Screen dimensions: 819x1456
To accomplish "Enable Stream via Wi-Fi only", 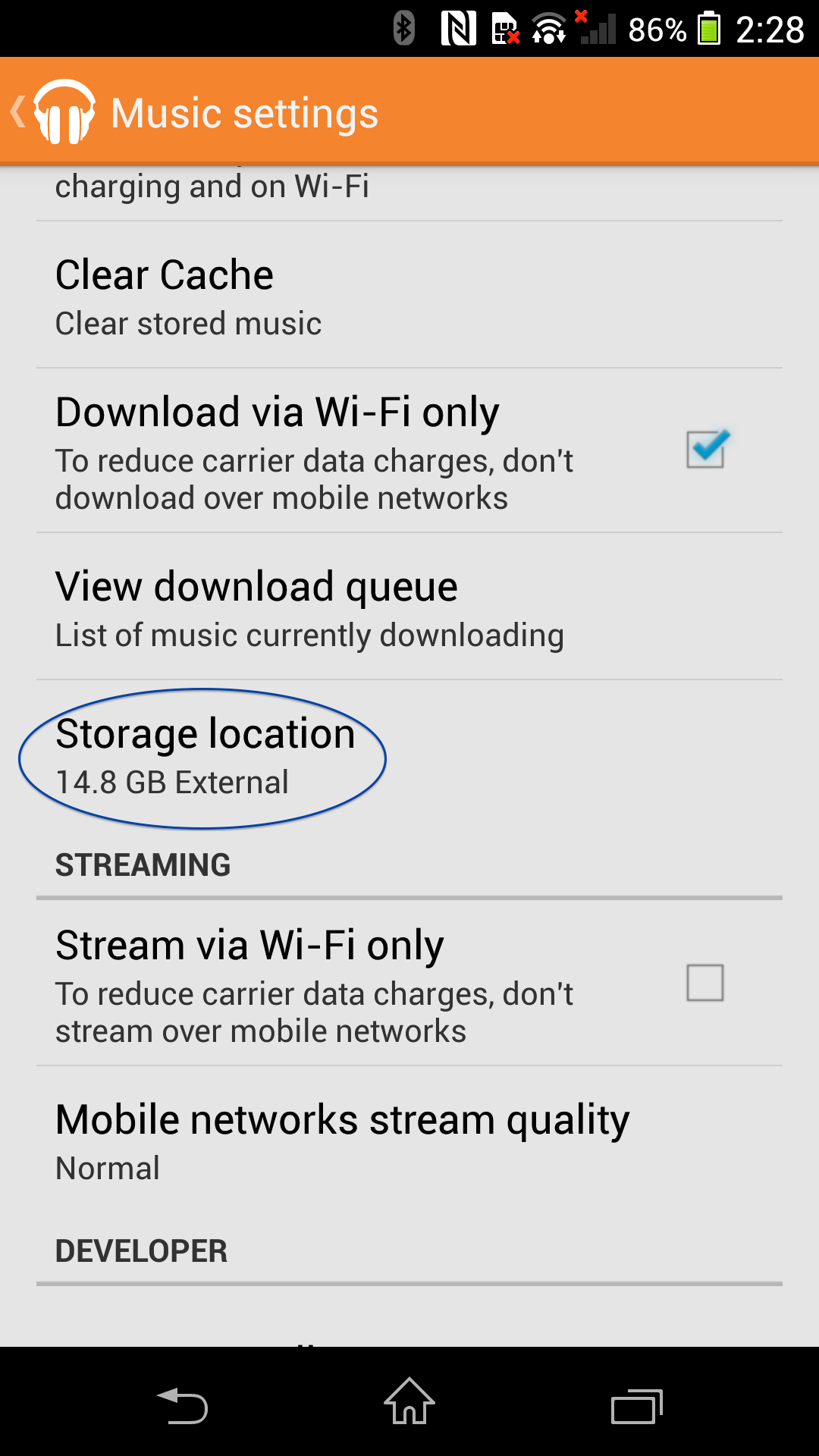I will [705, 982].
